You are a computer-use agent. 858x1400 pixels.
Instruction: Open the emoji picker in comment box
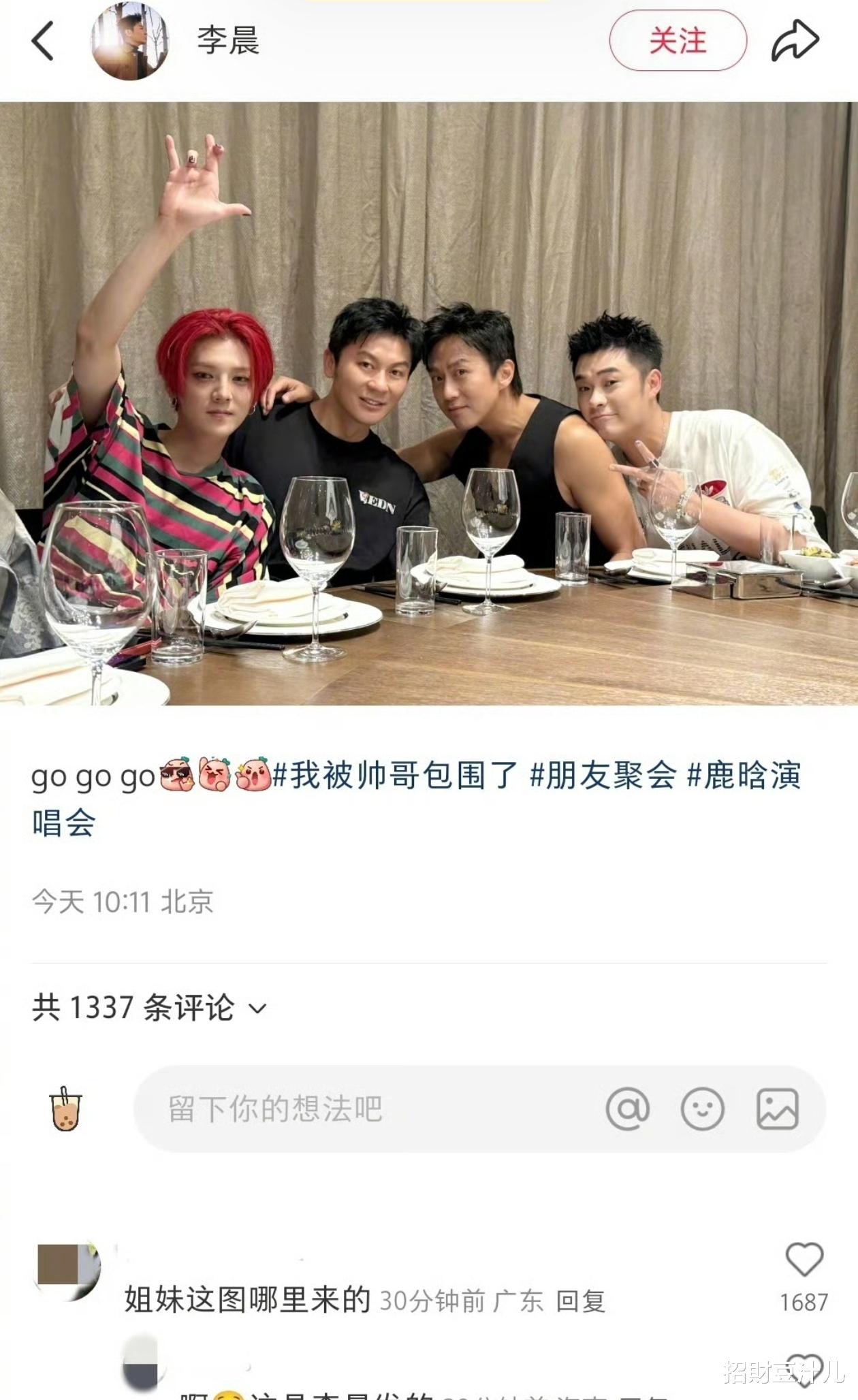pyautogui.click(x=702, y=1109)
